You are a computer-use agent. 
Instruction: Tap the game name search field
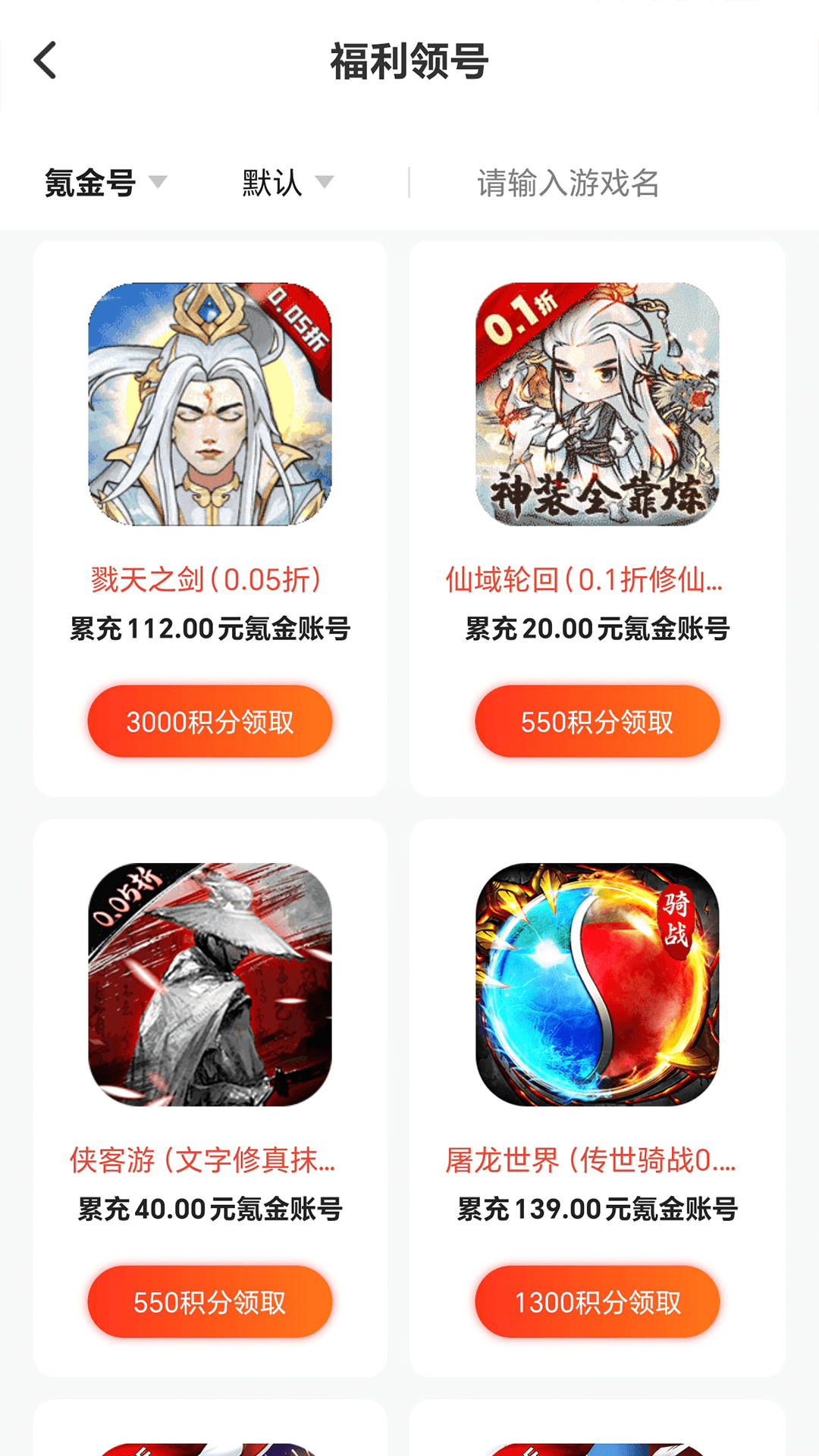569,183
